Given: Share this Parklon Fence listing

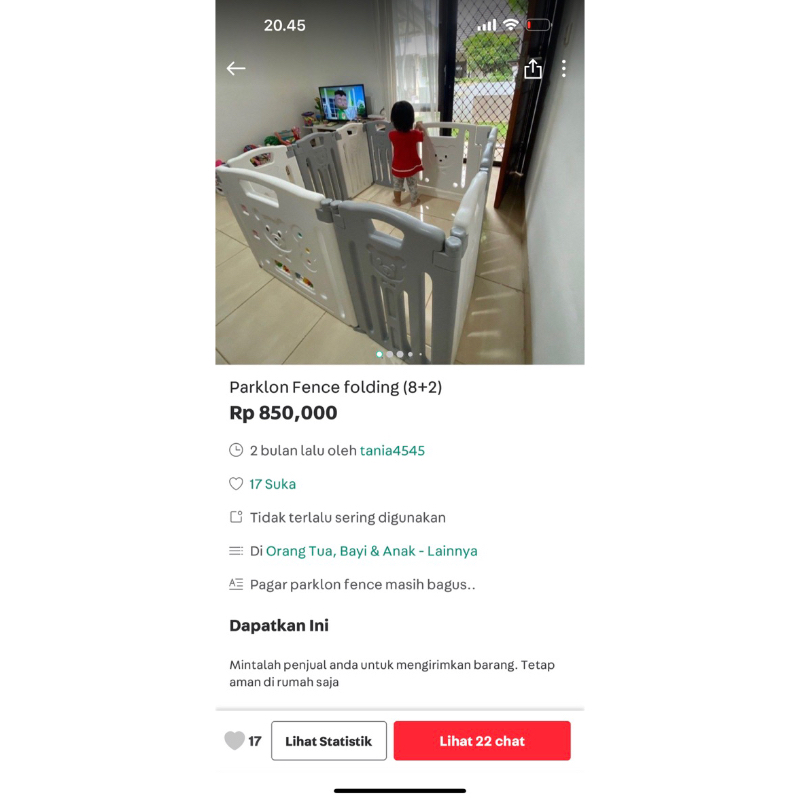Looking at the screenshot, I should [x=533, y=68].
